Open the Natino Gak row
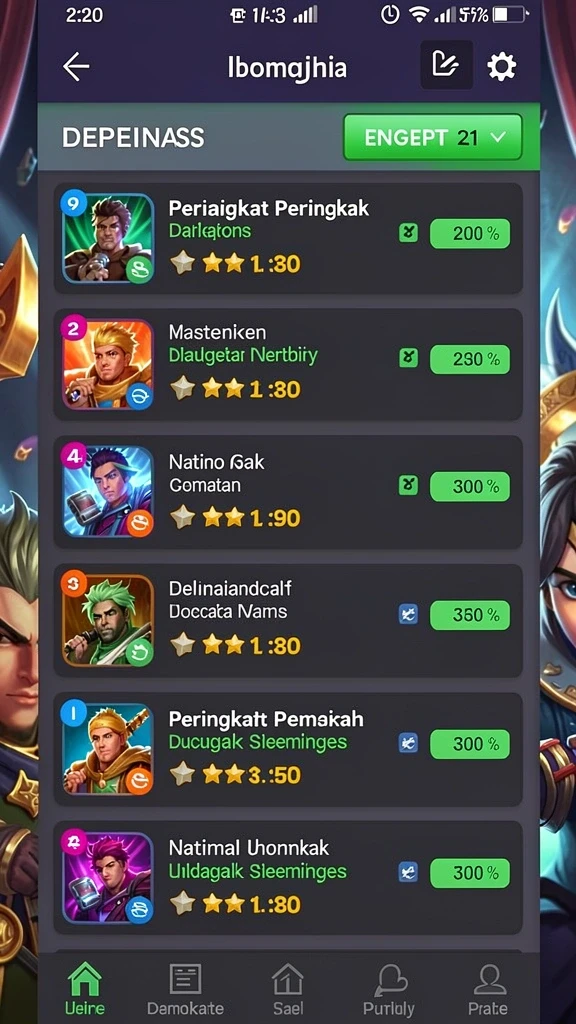This screenshot has width=576, height=1024. point(288,493)
